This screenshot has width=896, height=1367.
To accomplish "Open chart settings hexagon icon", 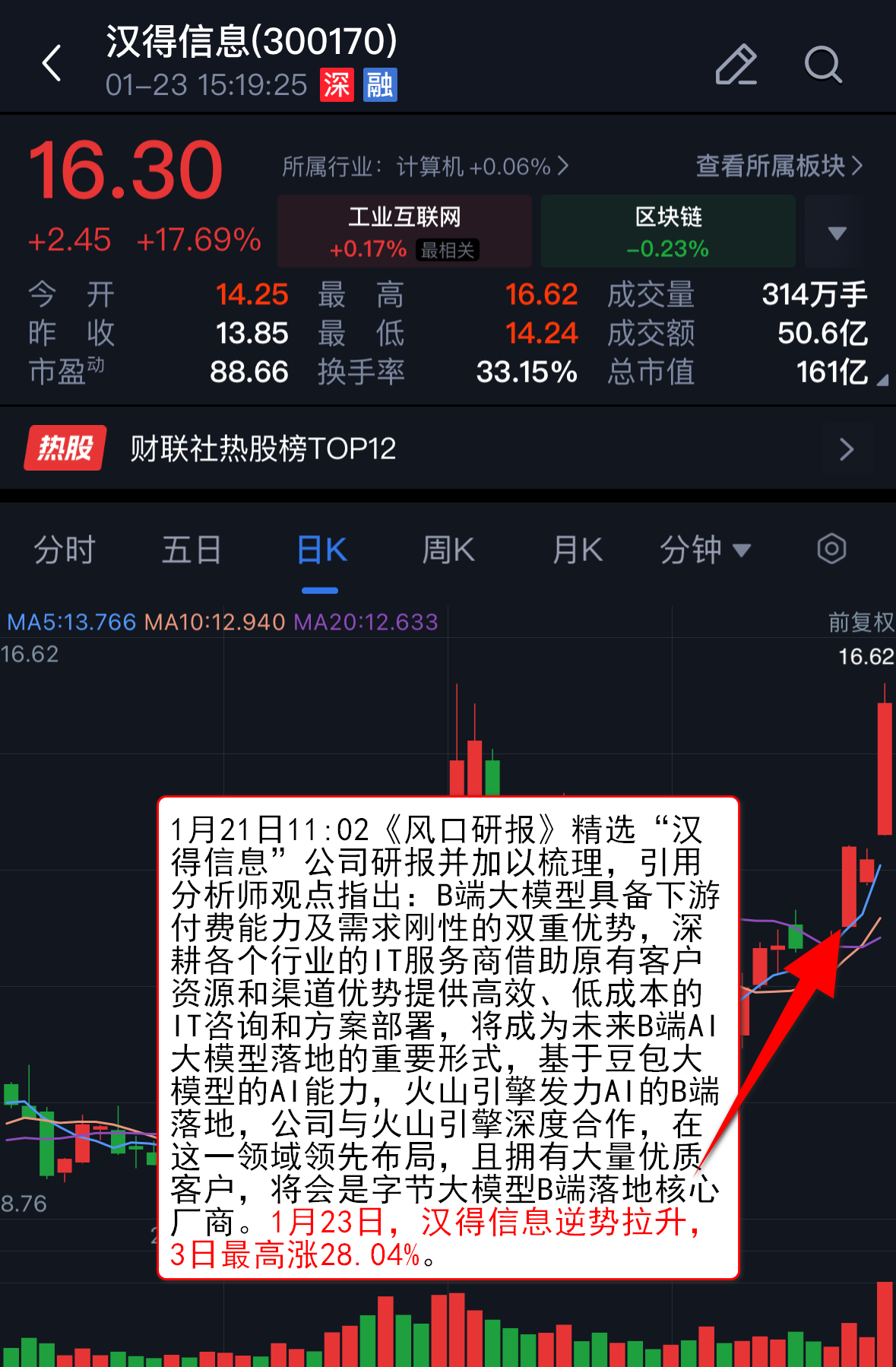I will pyautogui.click(x=831, y=549).
